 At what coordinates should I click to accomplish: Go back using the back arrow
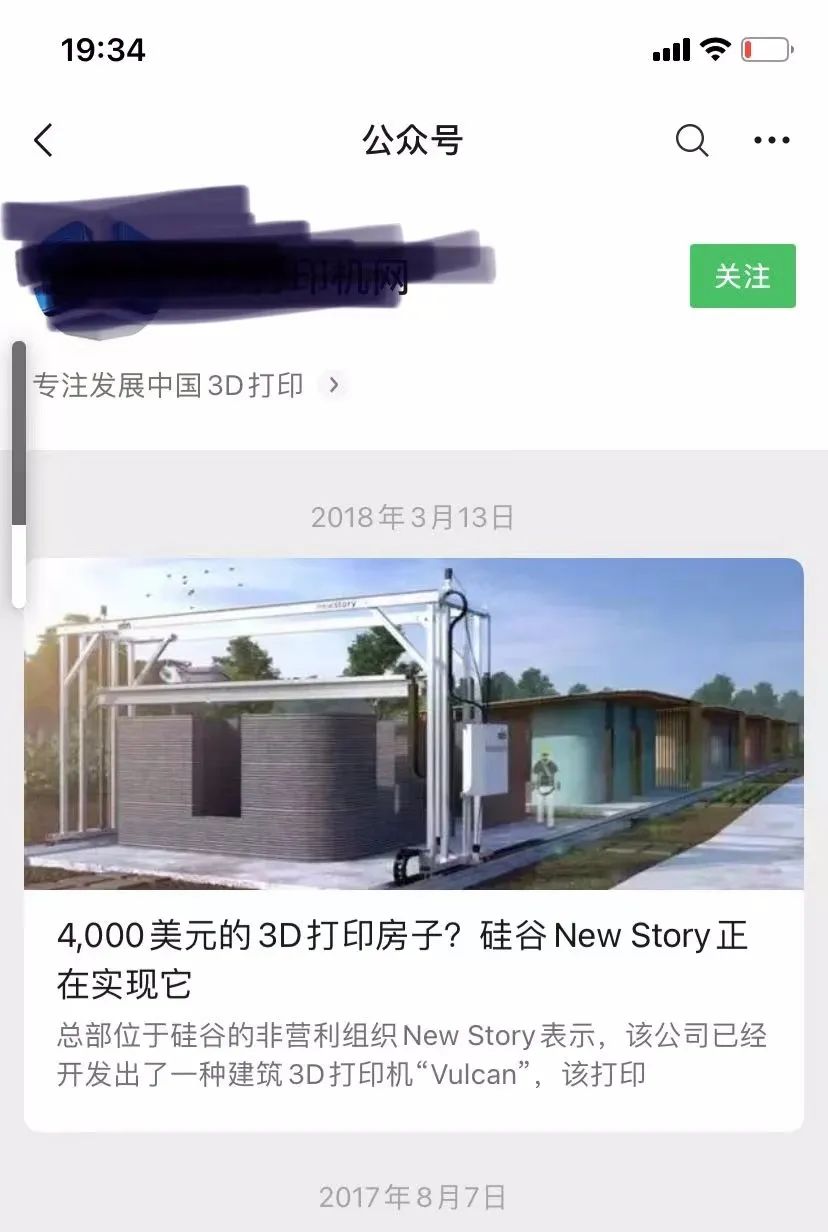click(x=43, y=141)
